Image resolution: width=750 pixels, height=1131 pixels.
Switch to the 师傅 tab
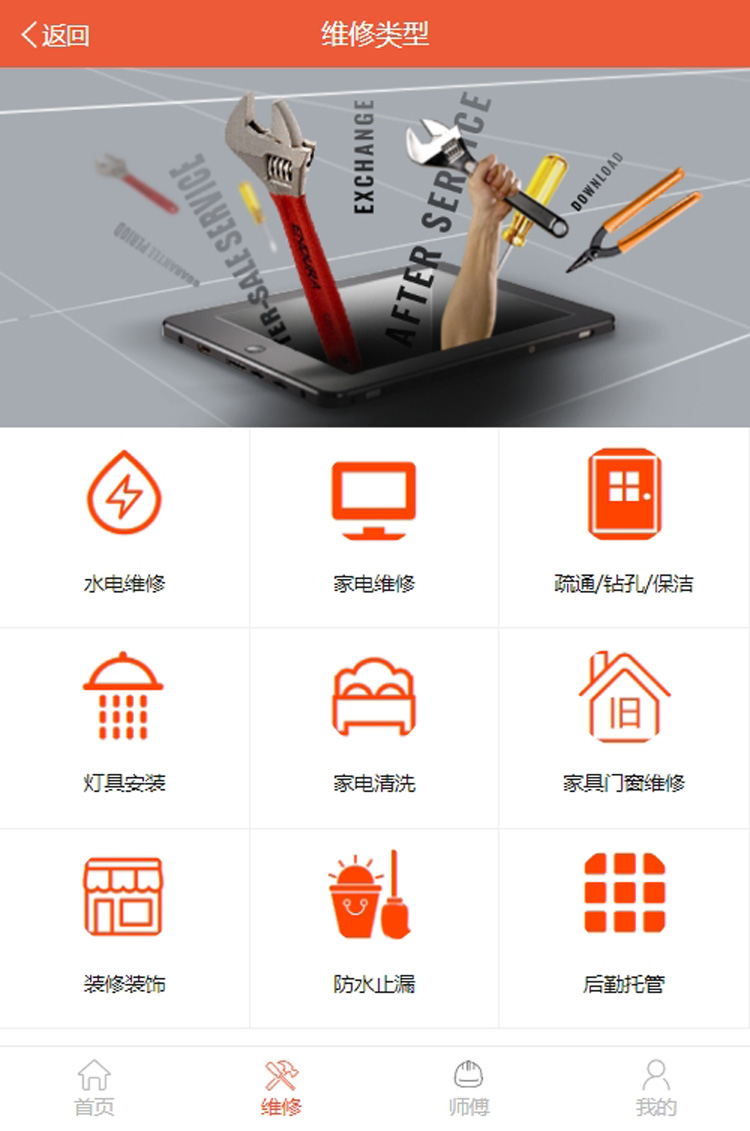coord(468,1088)
